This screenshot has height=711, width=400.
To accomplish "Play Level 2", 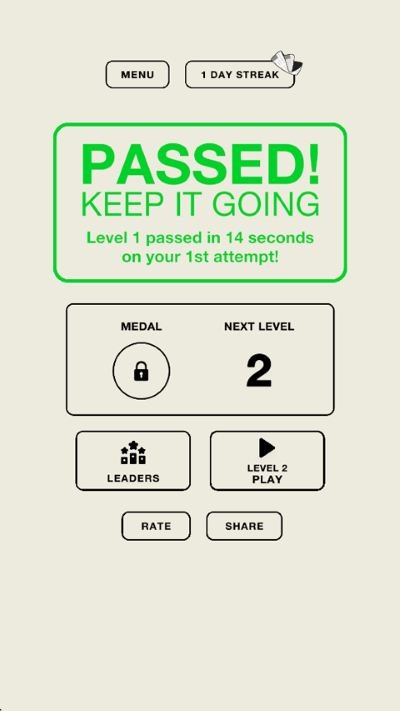I will tap(267, 461).
